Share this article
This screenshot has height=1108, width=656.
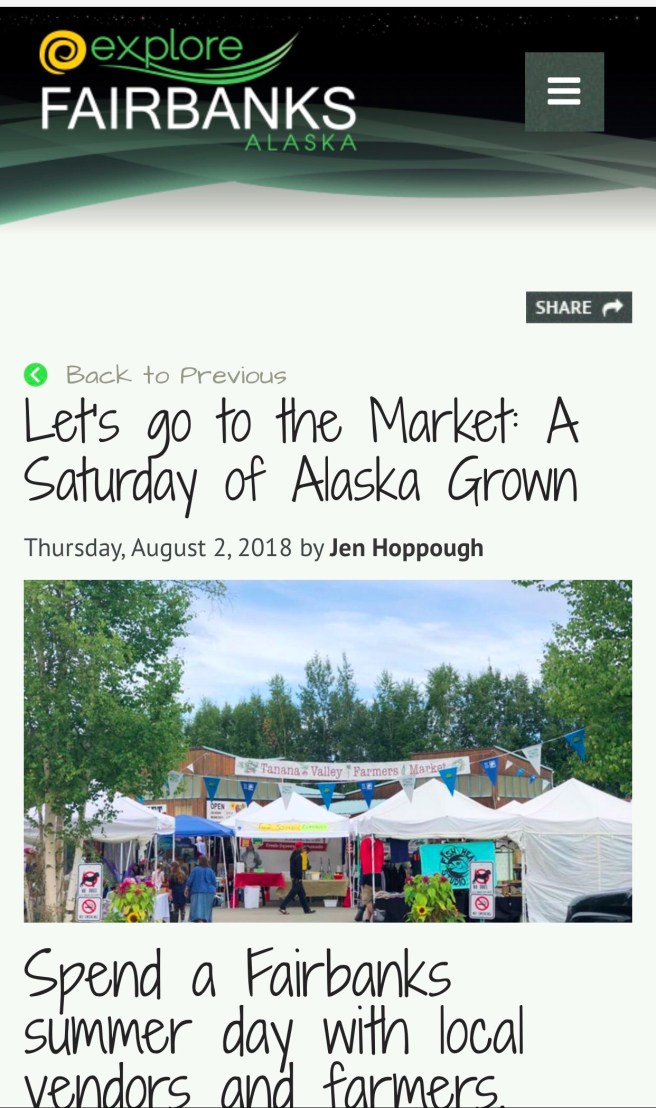click(x=579, y=307)
